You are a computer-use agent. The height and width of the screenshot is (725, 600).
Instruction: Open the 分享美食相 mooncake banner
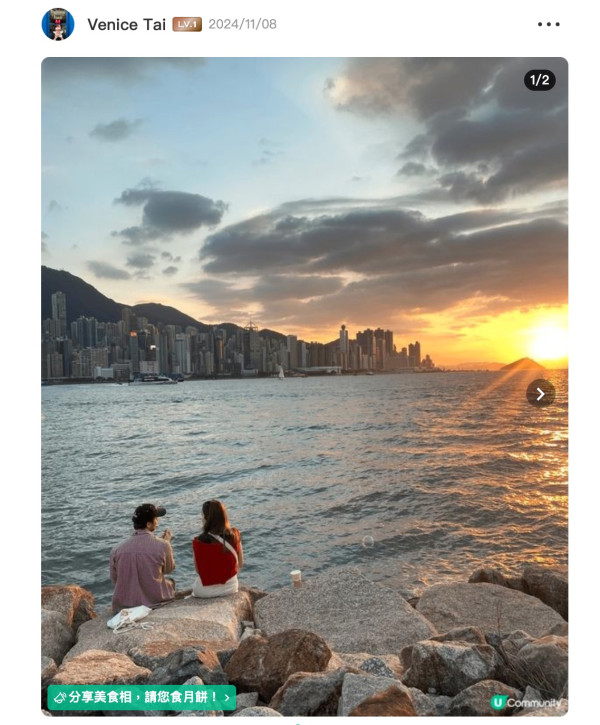[x=141, y=697]
